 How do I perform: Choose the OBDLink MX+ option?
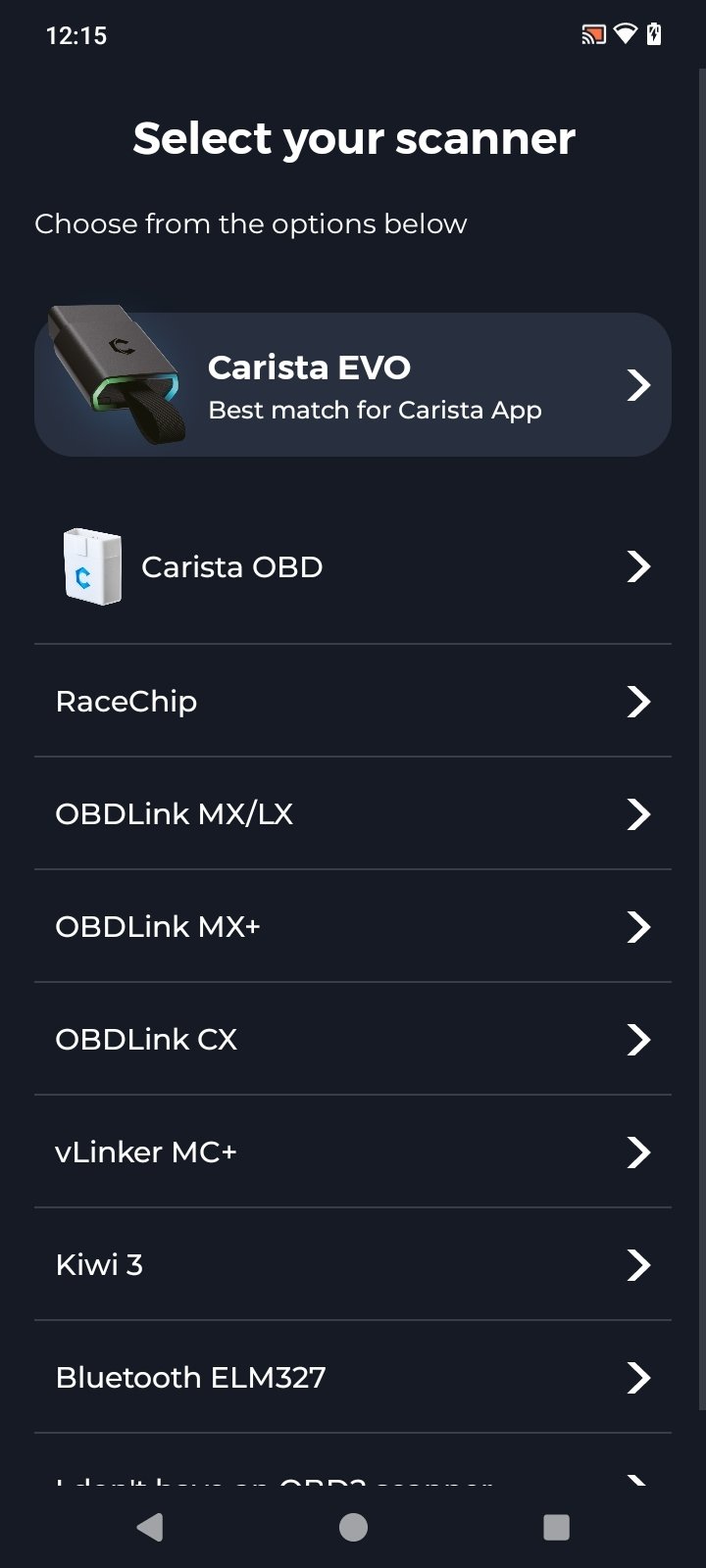coord(353,926)
